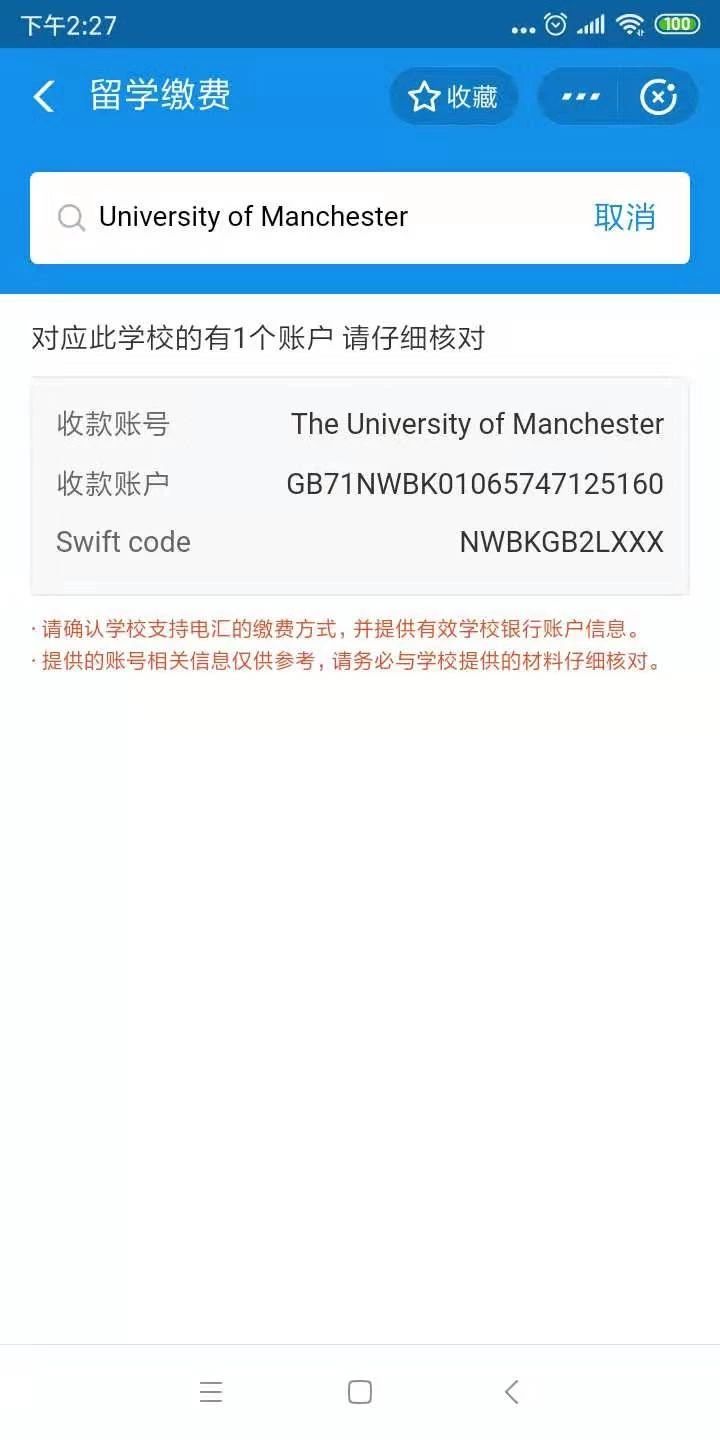Tap the 收藏 favorite button
Viewport: 720px width, 1440px height.
coord(454,97)
